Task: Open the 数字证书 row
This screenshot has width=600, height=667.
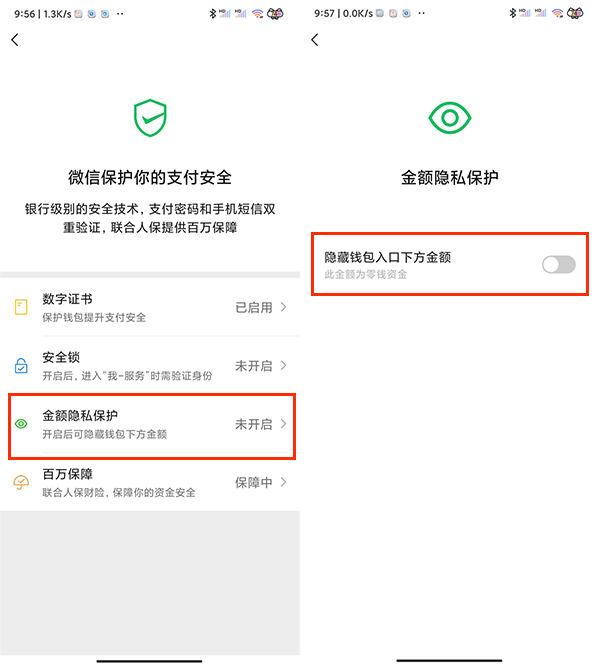Action: 150,307
